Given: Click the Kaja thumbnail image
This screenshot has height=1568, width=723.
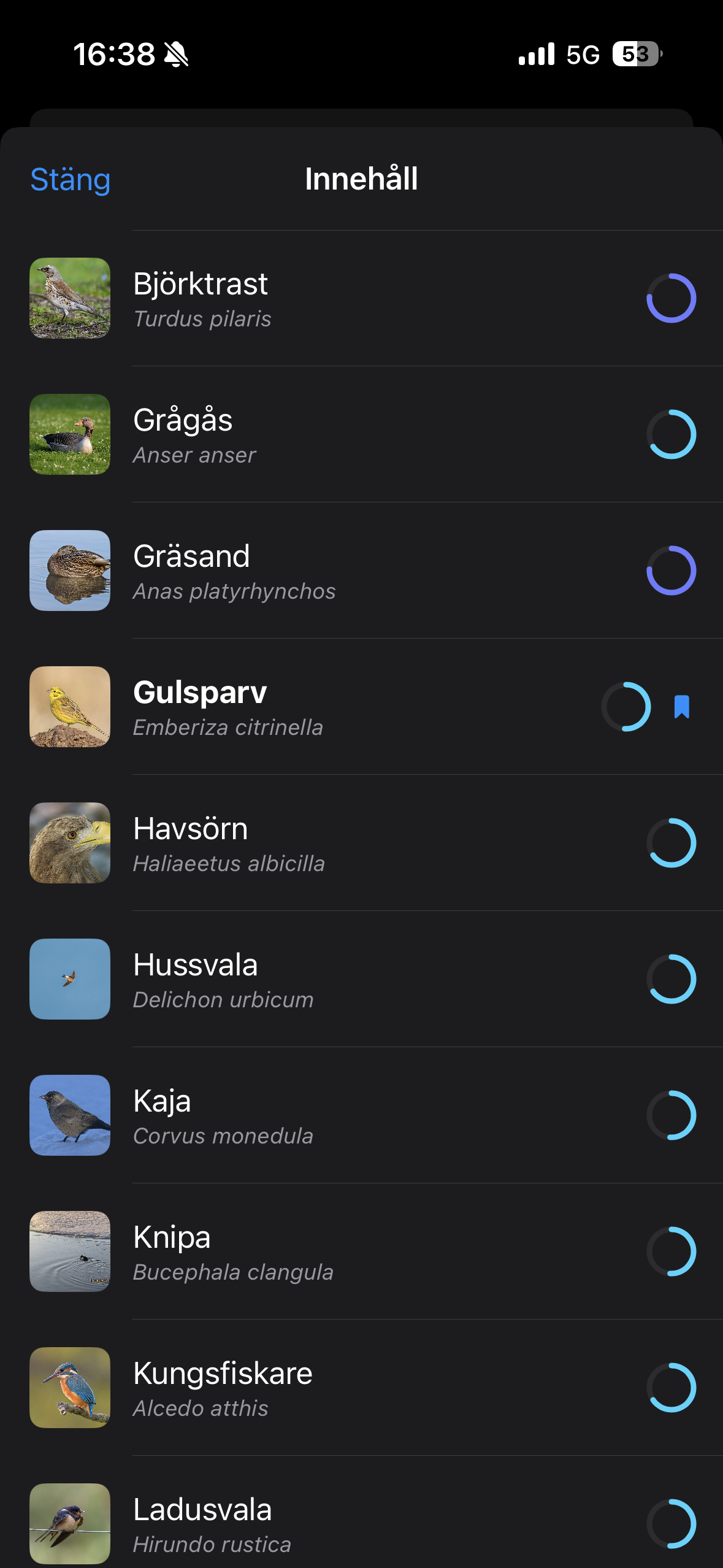Looking at the screenshot, I should pyautogui.click(x=69, y=1116).
